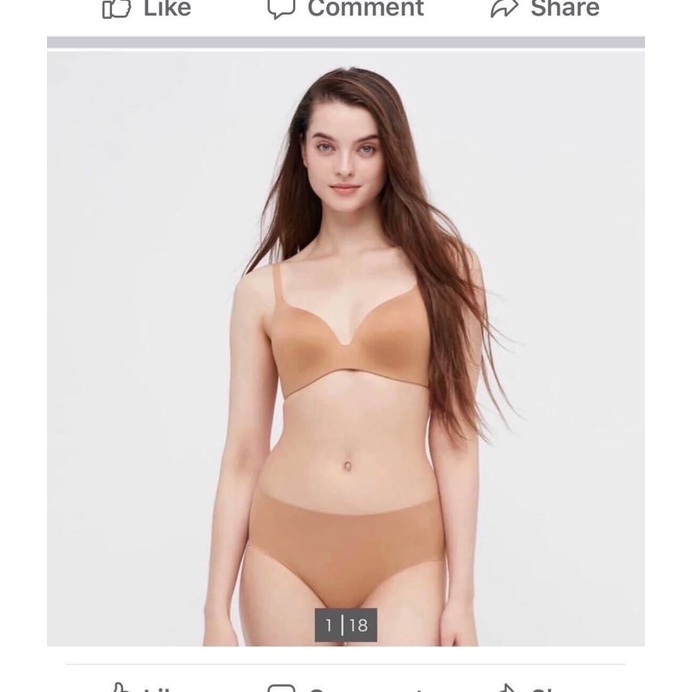Like the post above the photo
Viewport: 692px width, 692px height.
(146, 9)
